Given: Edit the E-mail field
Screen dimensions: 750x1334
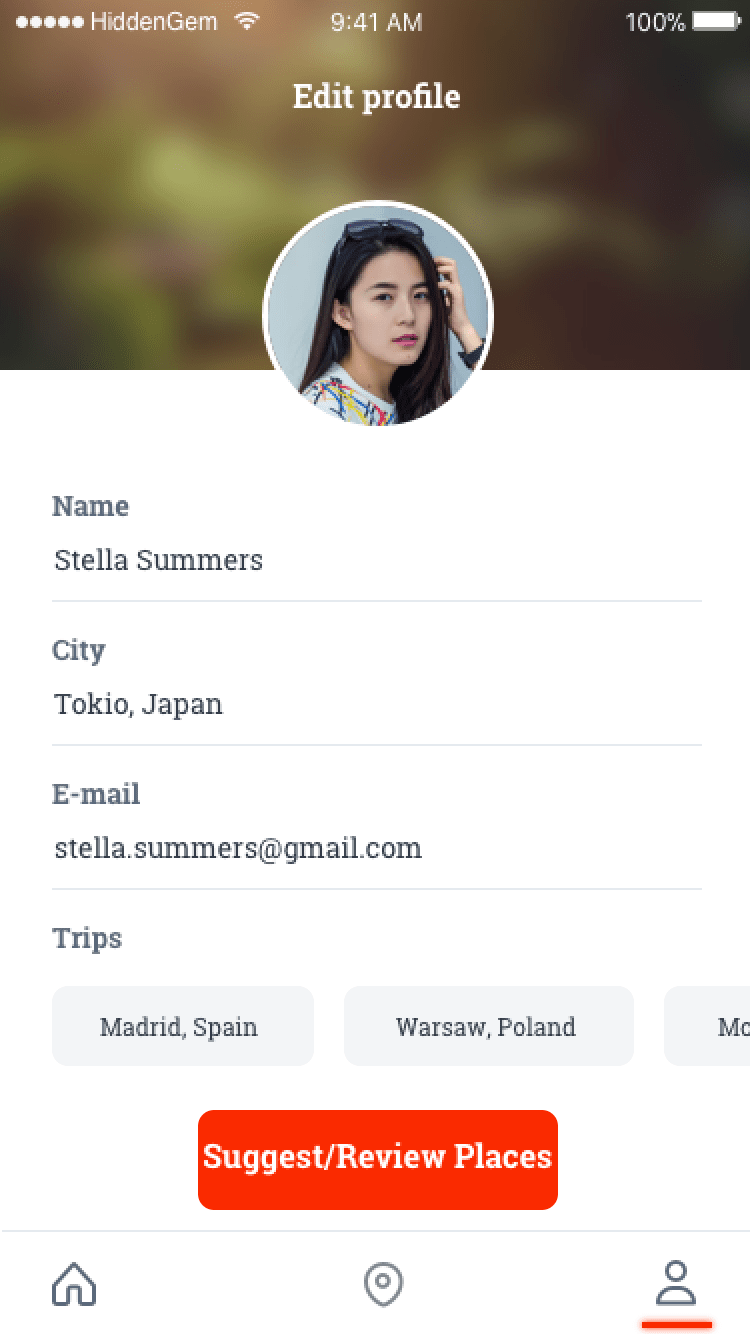Looking at the screenshot, I should (376, 848).
